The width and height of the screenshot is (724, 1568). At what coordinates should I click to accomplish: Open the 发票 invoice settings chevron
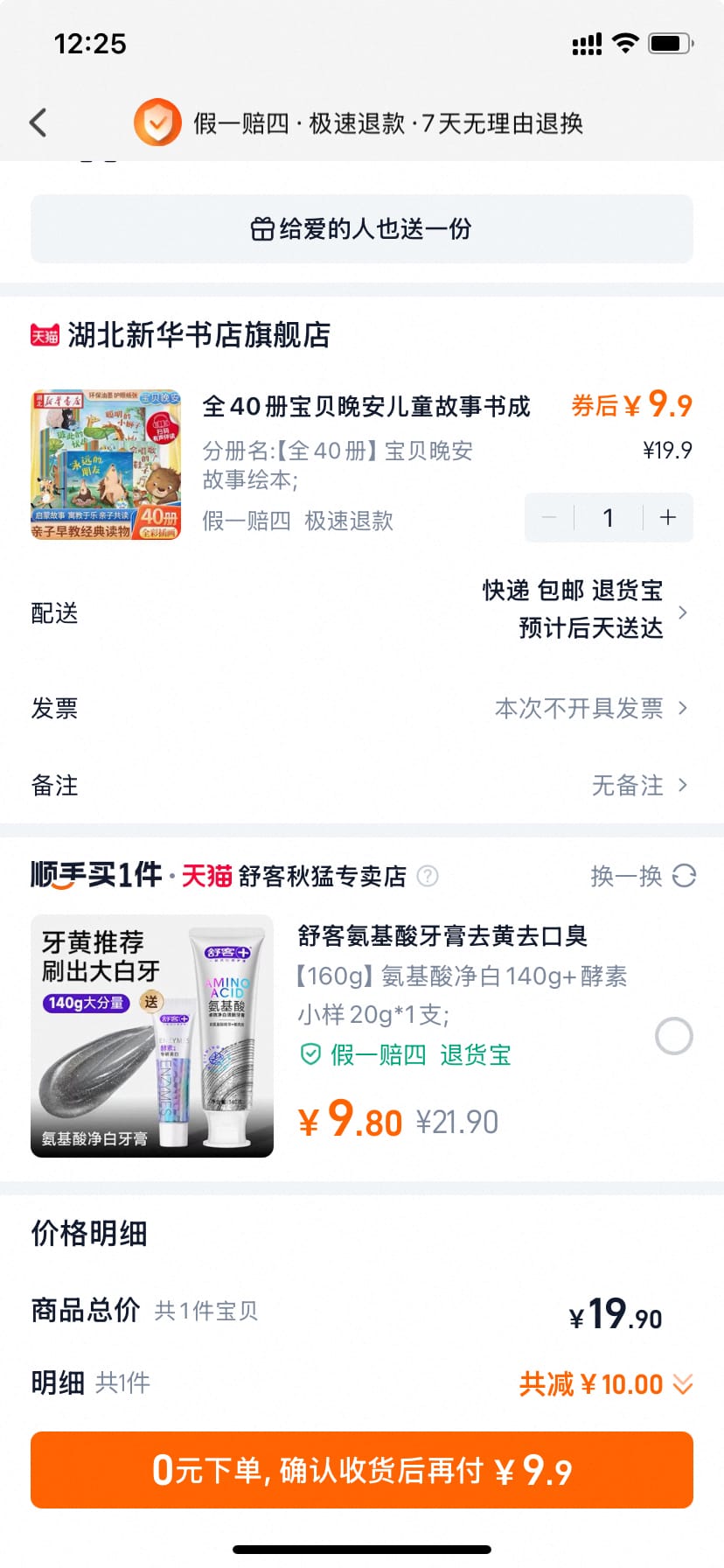(x=683, y=707)
